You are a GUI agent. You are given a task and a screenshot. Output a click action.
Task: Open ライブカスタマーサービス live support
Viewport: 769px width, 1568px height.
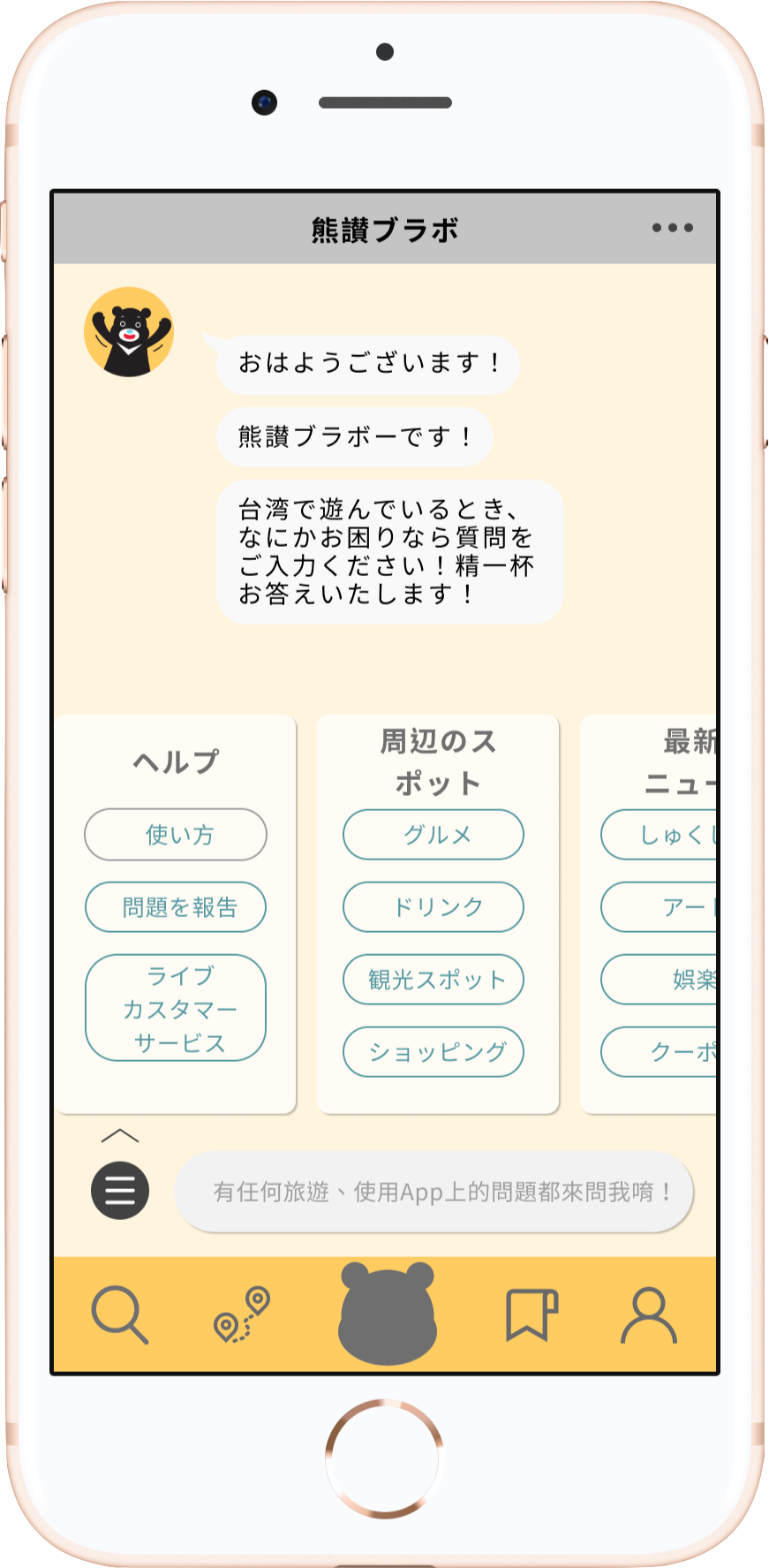176,1008
